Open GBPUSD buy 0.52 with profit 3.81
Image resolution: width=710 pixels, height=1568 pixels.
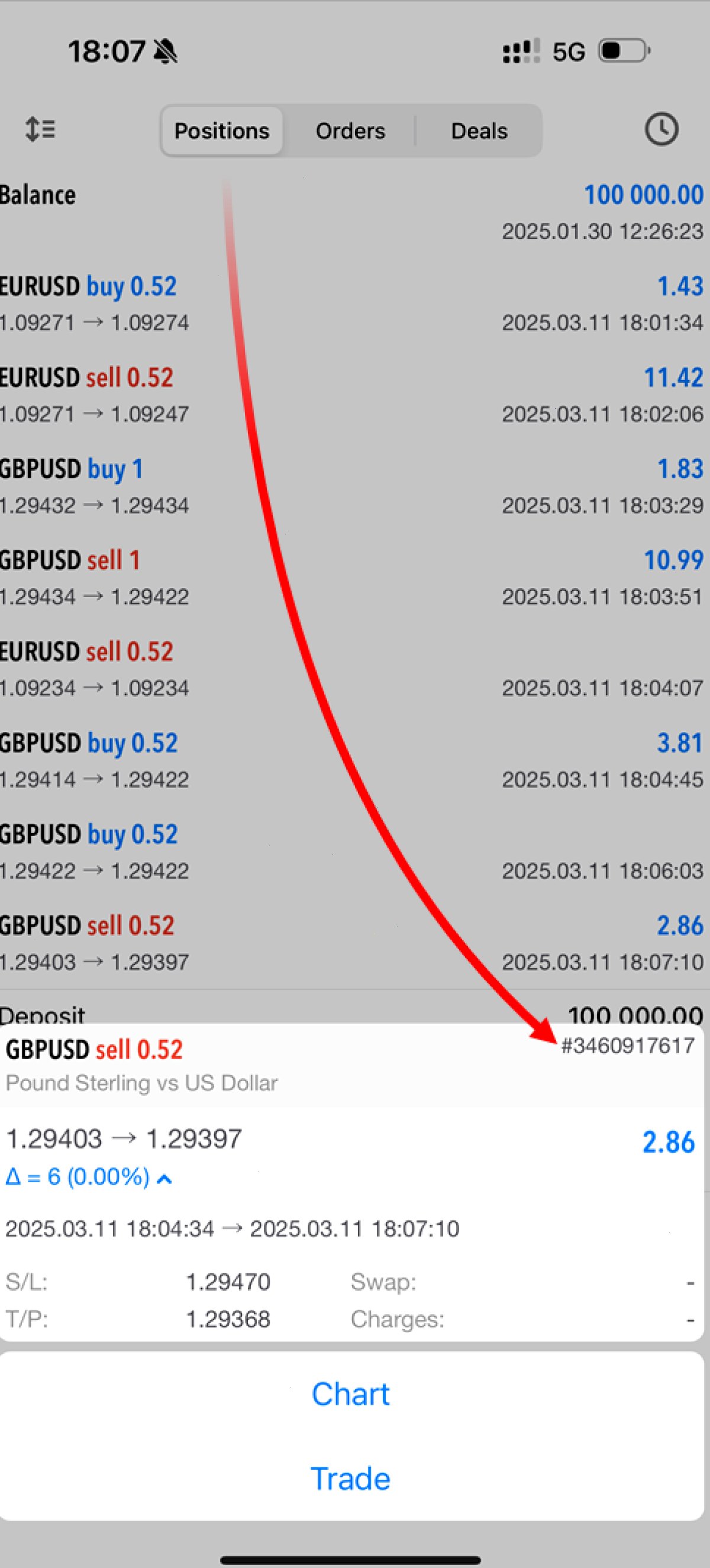click(351, 760)
